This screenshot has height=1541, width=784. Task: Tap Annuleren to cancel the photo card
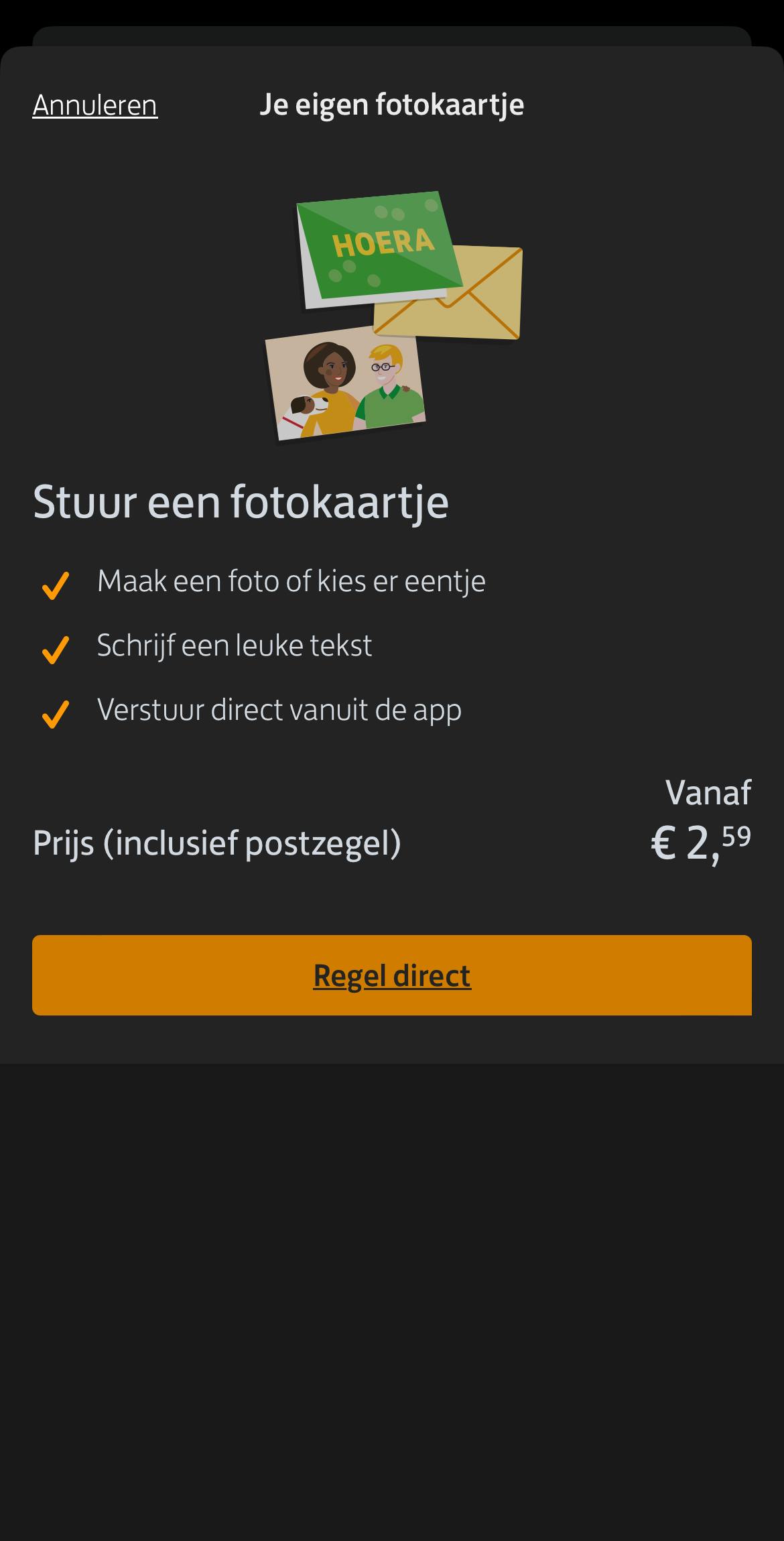[95, 105]
